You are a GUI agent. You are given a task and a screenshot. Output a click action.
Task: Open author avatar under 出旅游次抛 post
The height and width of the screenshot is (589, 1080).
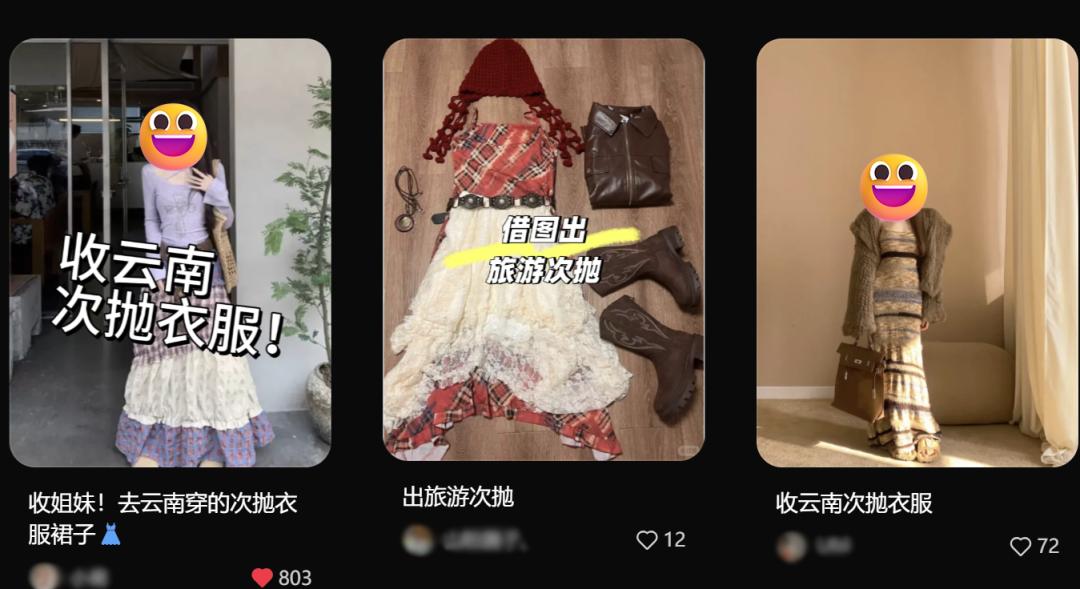(418, 540)
